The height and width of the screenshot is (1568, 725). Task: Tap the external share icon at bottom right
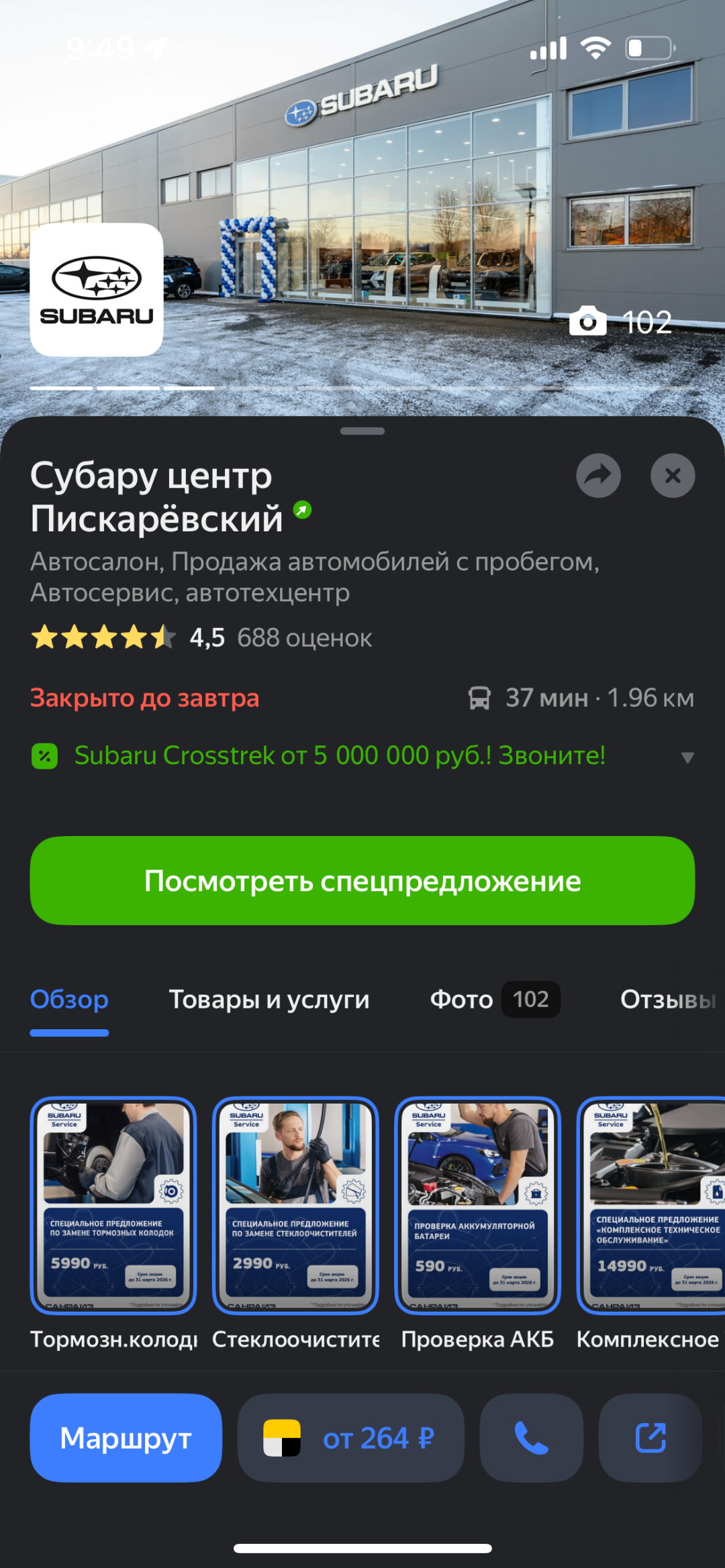(650, 1438)
